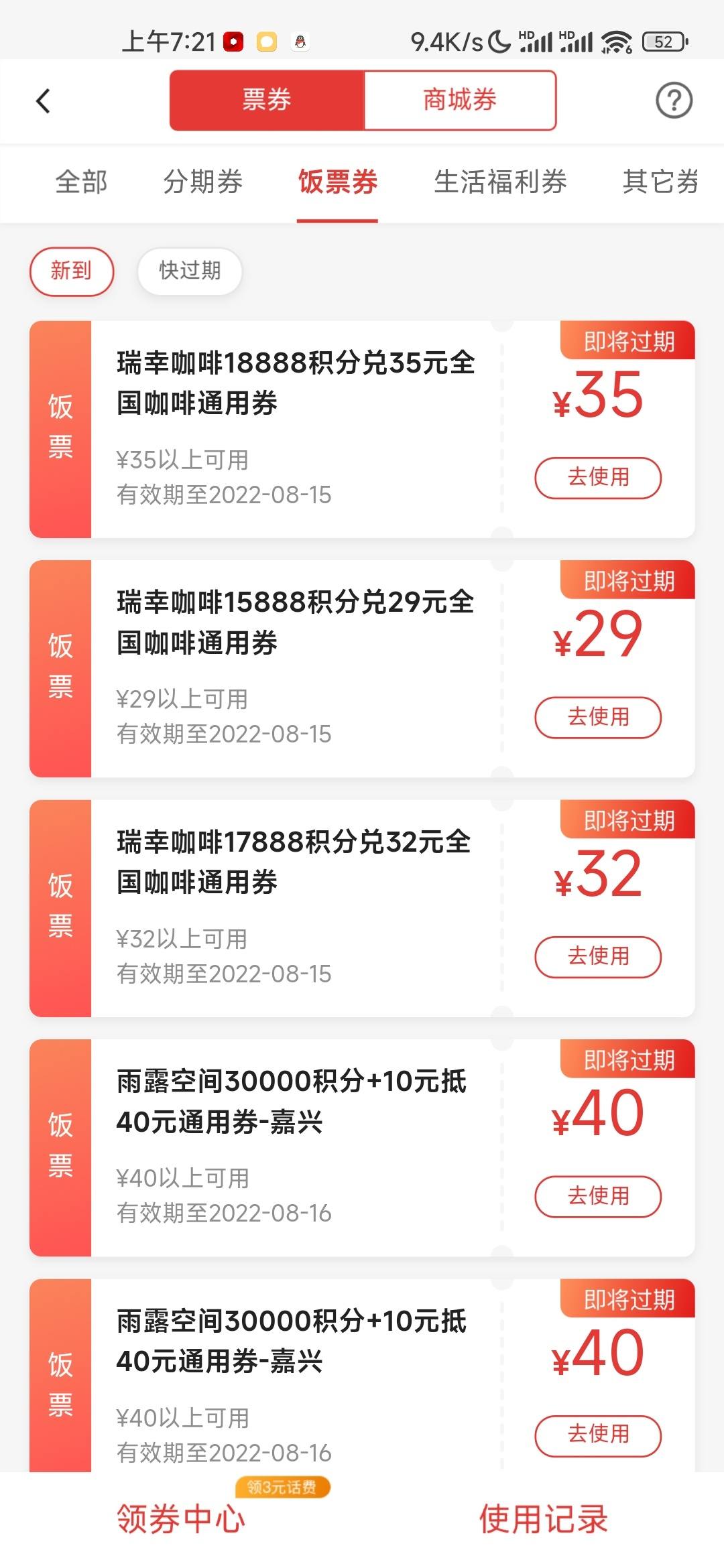Select the 票券 segment
This screenshot has height=1568, width=724.
(x=267, y=101)
